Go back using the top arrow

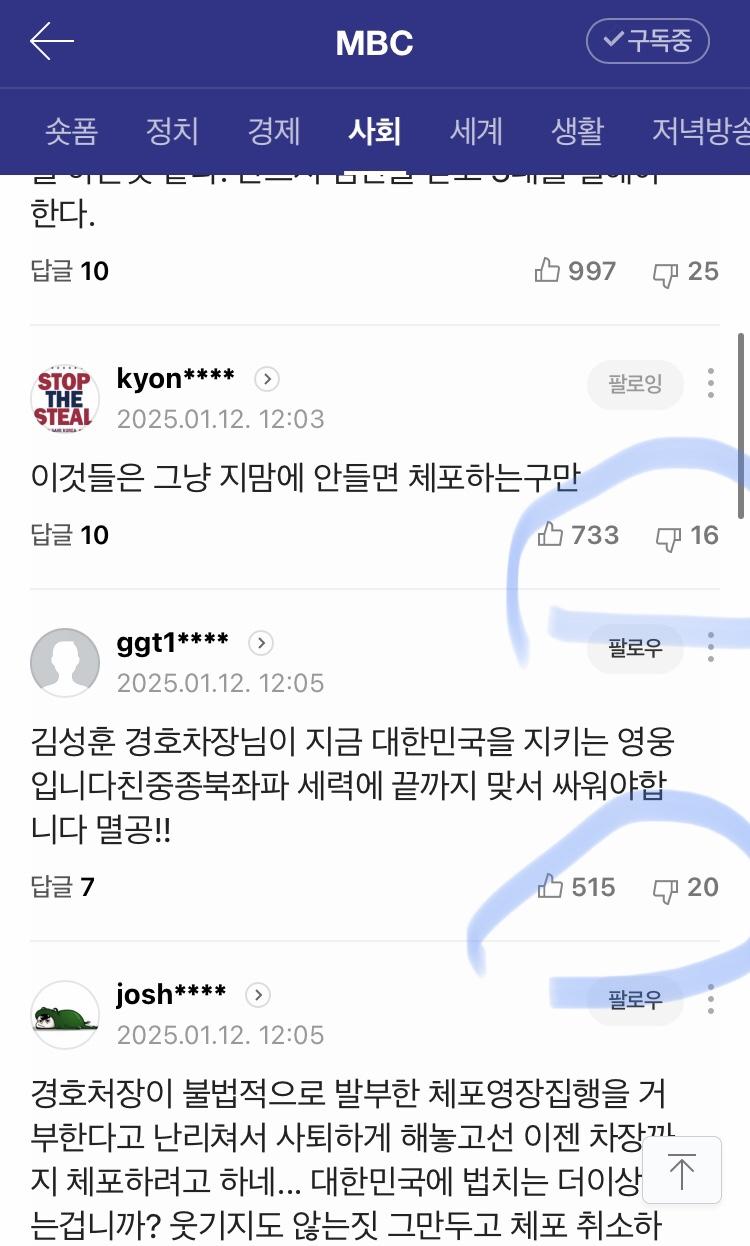click(x=52, y=42)
